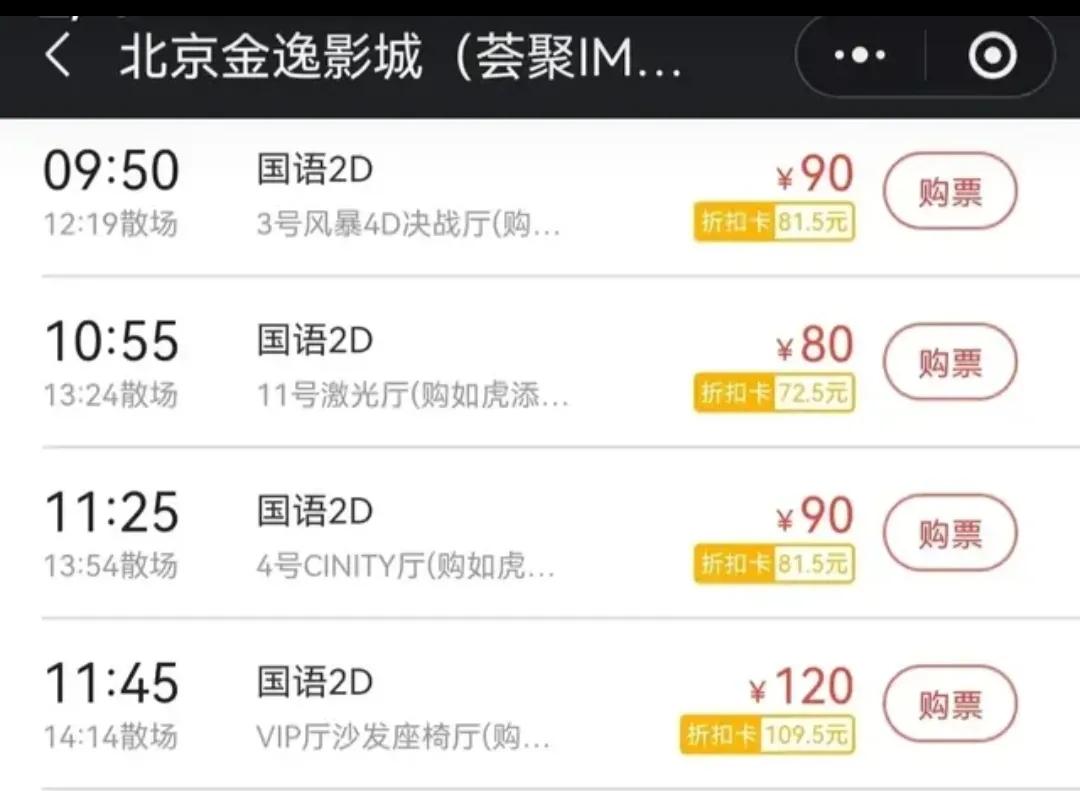
Task: Open the mini program three-dot menu
Action: [860, 56]
